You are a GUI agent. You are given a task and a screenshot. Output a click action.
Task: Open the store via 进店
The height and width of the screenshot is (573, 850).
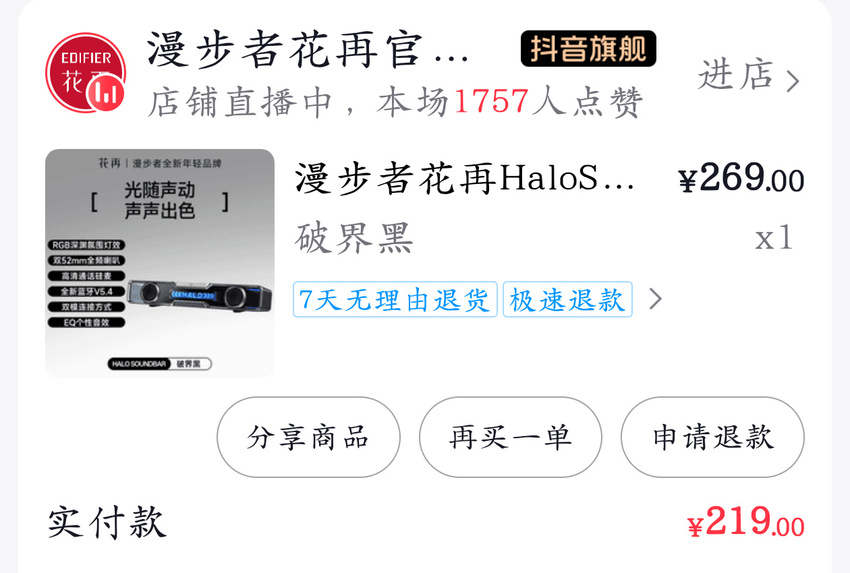(748, 76)
